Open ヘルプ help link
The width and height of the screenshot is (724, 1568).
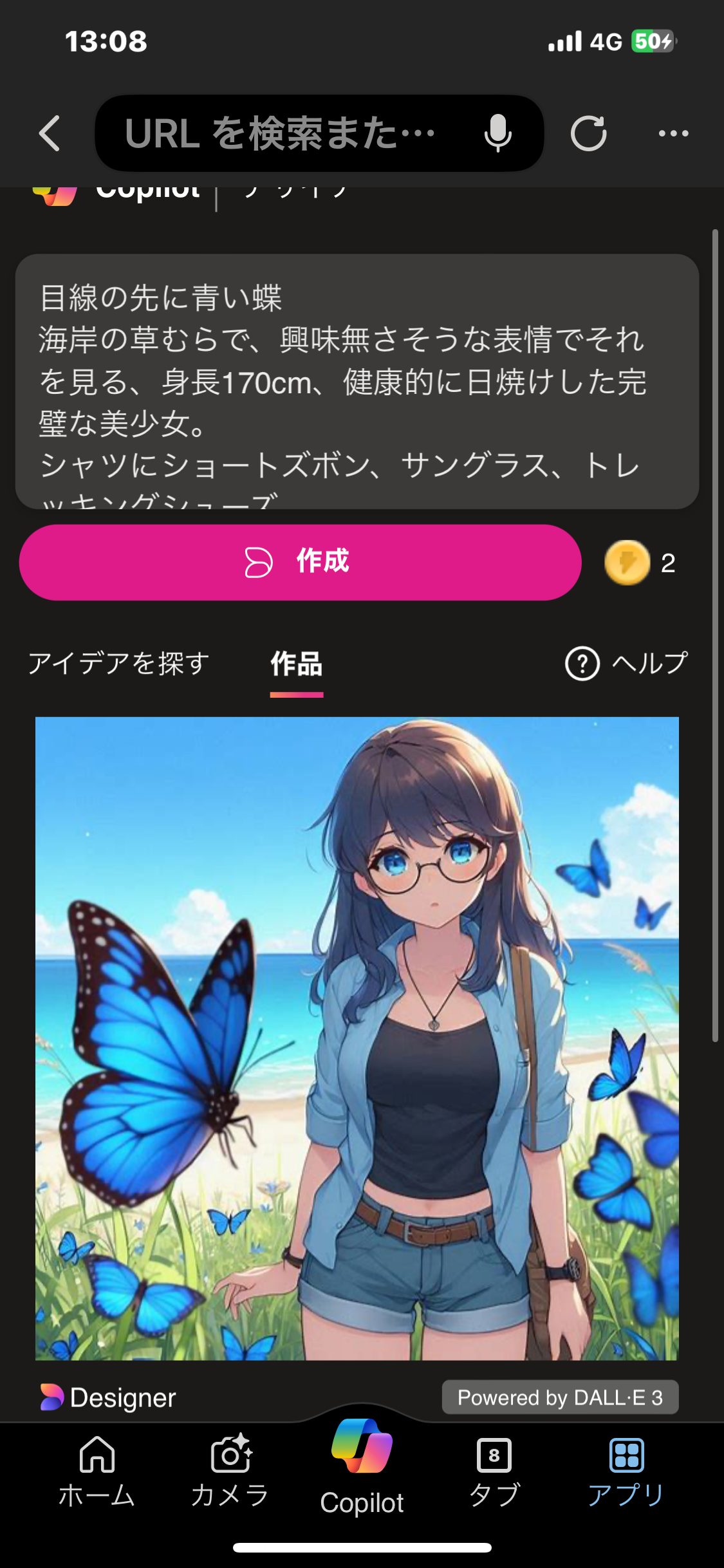627,664
